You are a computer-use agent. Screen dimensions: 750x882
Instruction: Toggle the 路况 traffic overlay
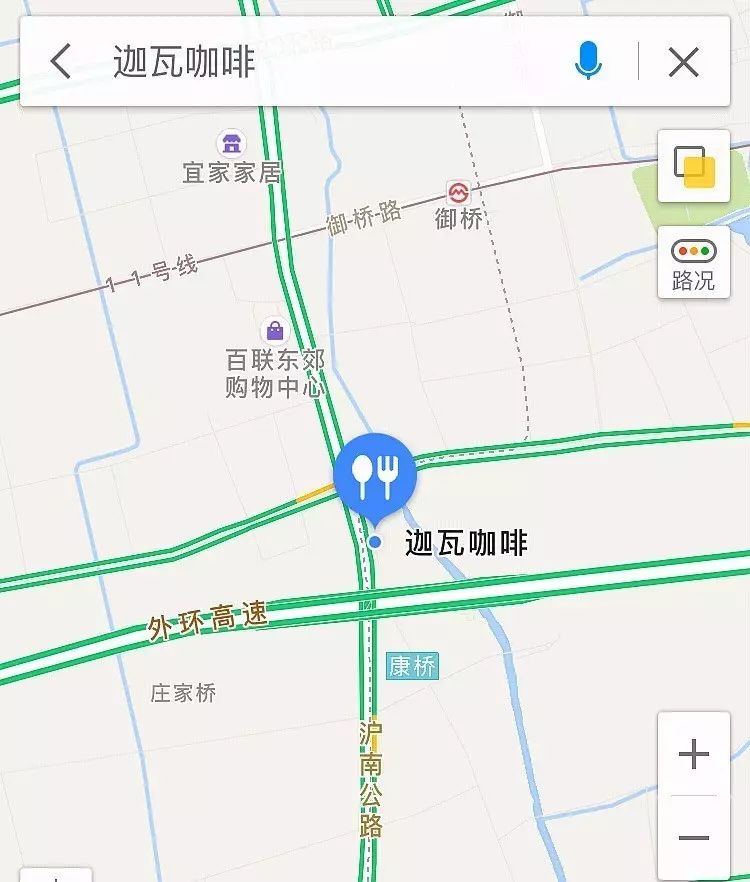coord(694,264)
